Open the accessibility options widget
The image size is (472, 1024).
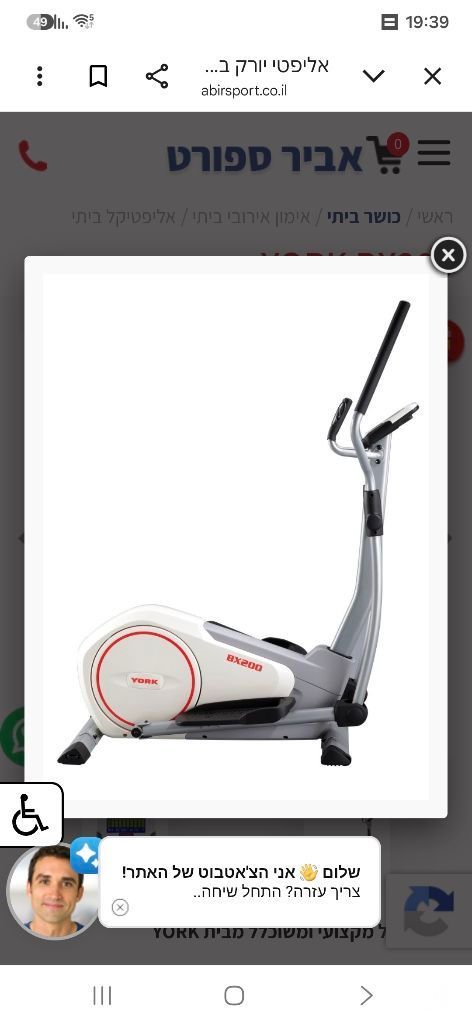click(x=31, y=814)
